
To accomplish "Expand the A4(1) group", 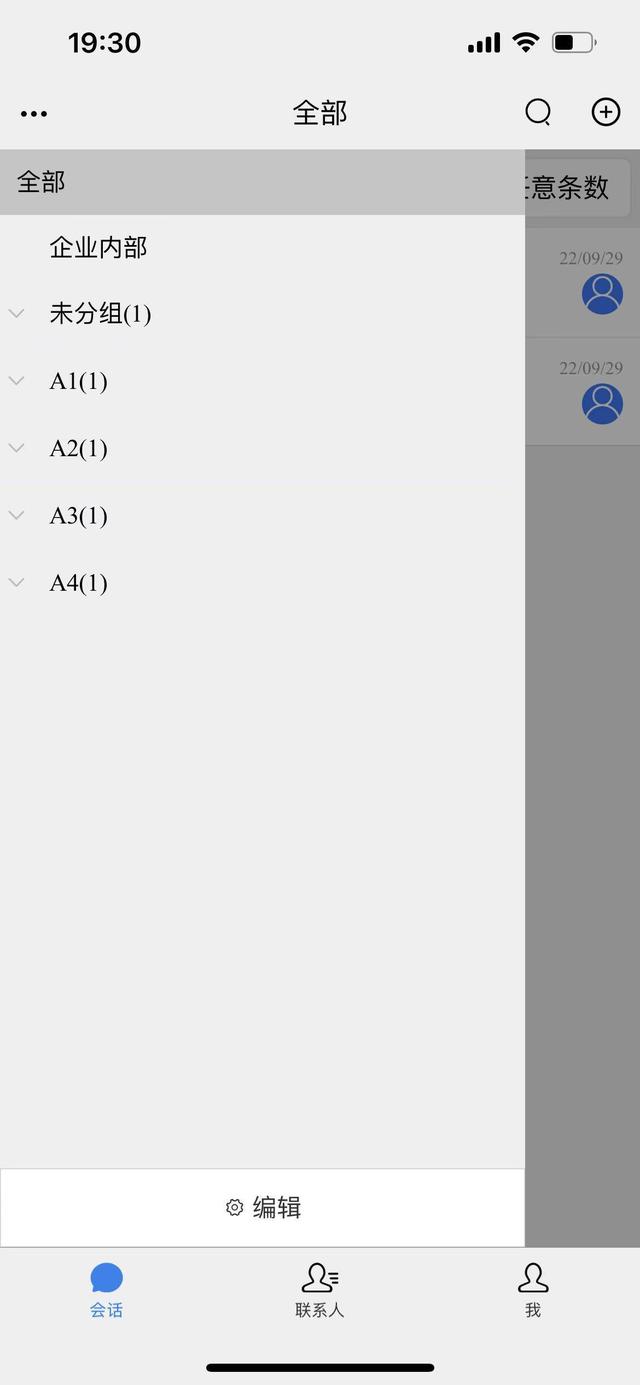I will (78, 583).
